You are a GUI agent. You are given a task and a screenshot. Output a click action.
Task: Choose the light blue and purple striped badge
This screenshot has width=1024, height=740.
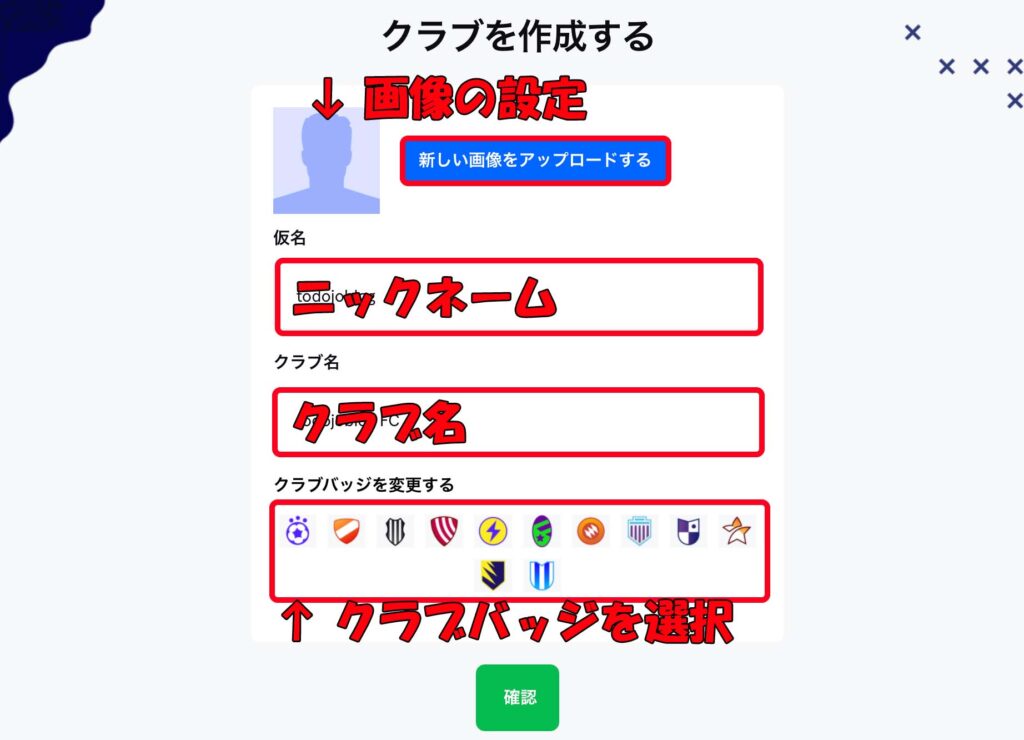(x=639, y=531)
